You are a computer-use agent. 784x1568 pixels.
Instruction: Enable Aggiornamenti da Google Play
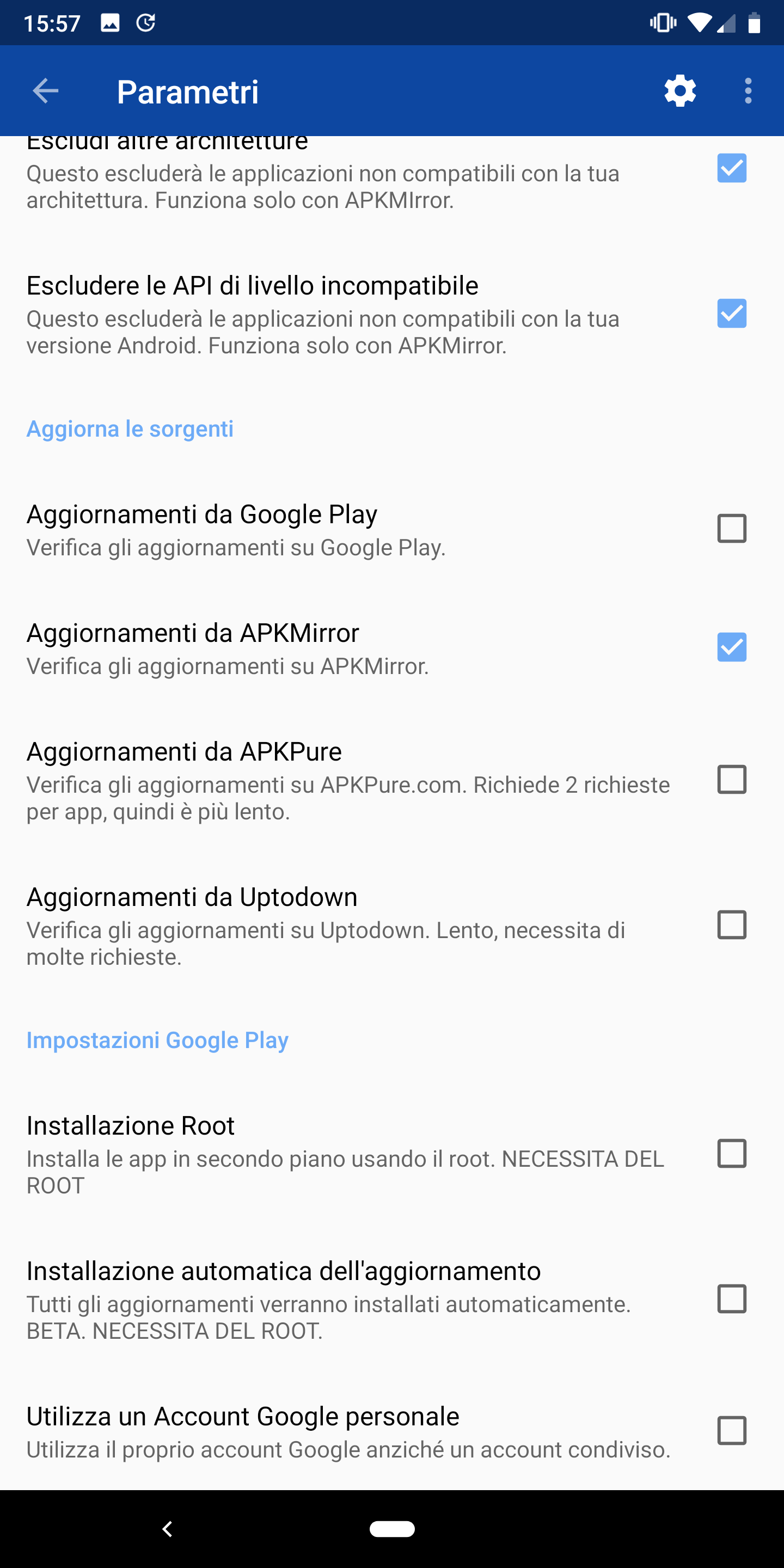tap(732, 528)
